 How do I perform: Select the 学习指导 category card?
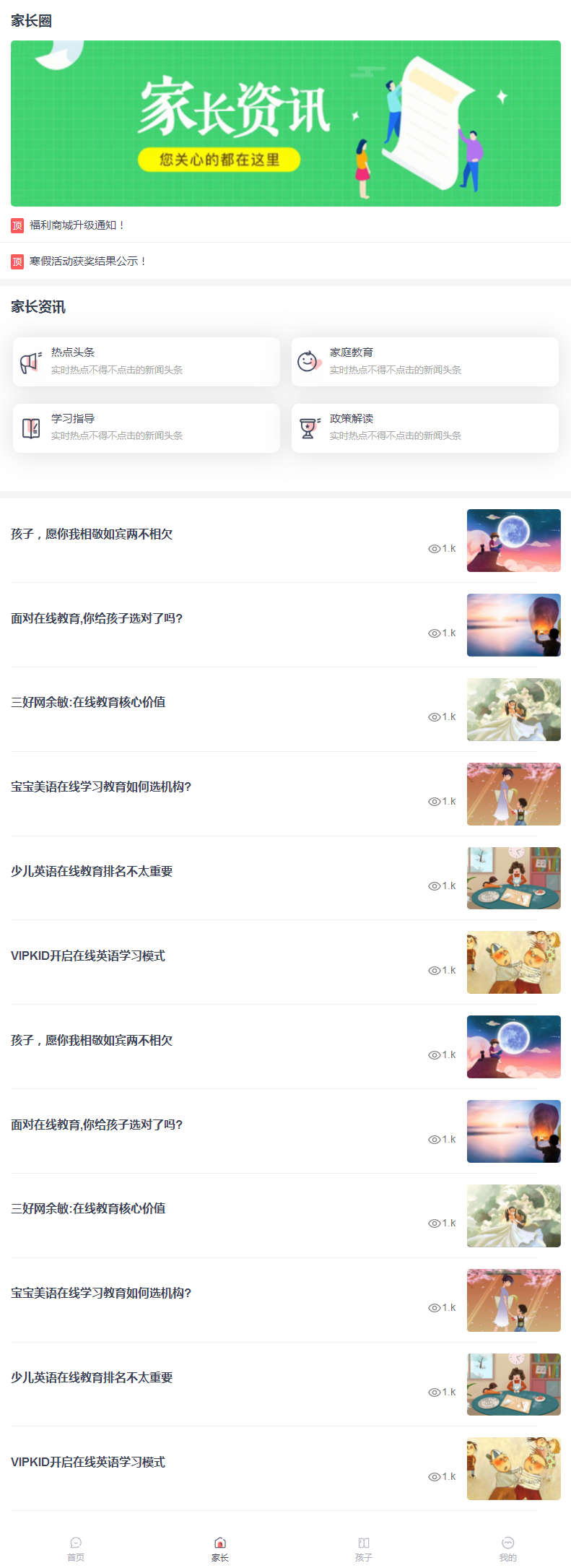(146, 428)
